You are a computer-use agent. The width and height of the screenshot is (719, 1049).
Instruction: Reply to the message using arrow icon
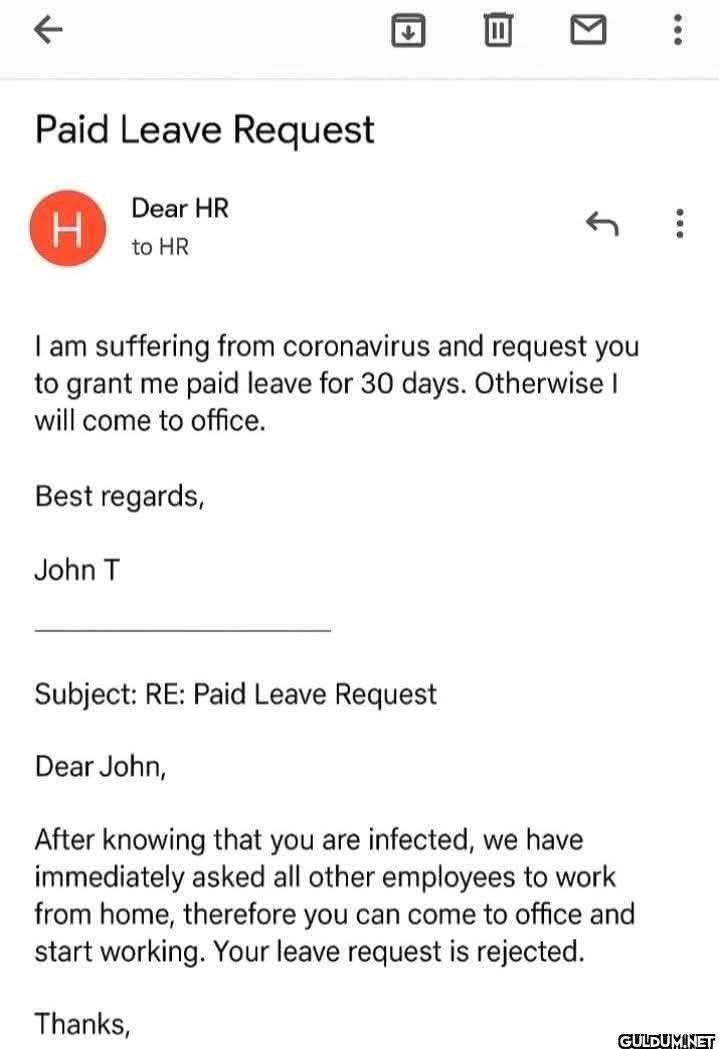[602, 225]
